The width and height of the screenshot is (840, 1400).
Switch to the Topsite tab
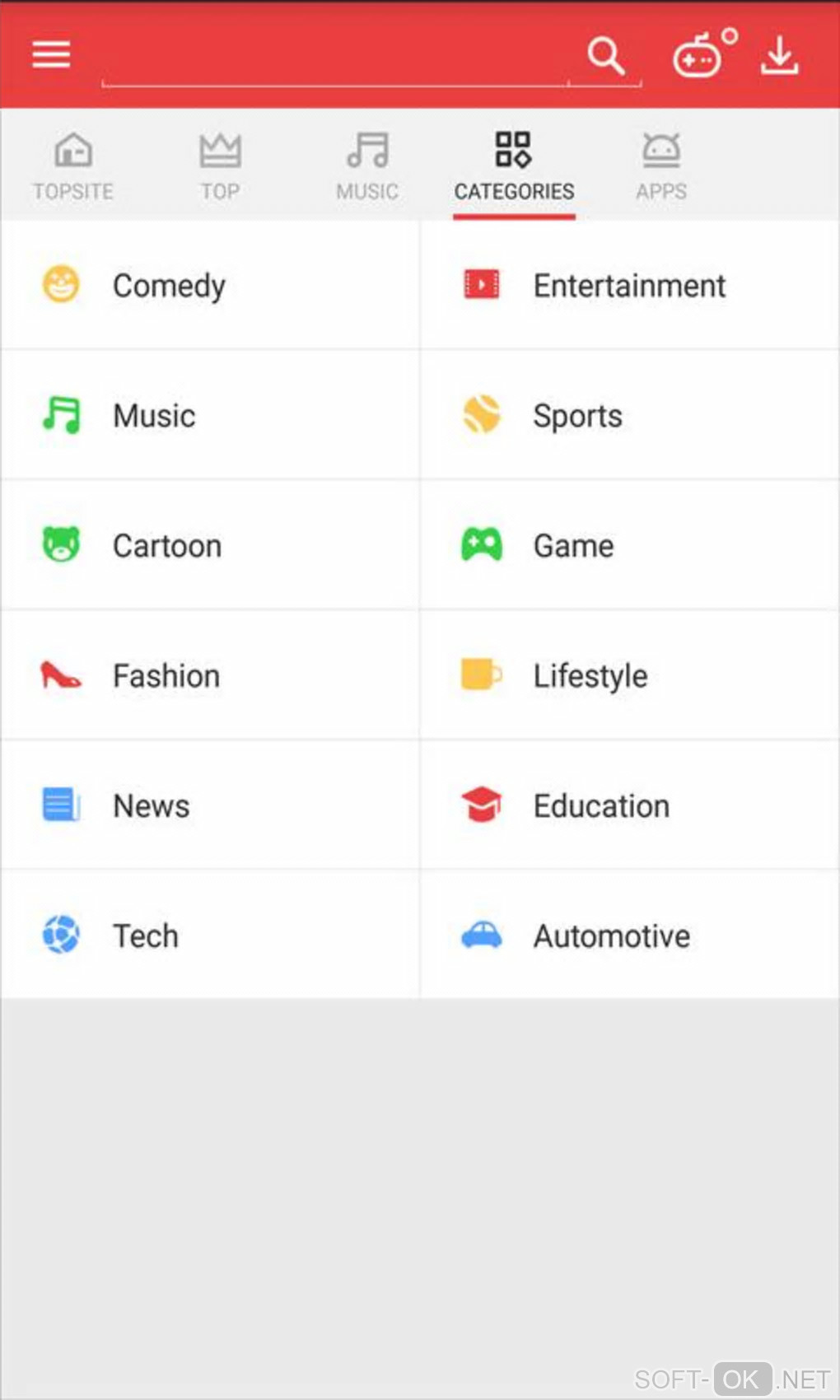(x=73, y=166)
